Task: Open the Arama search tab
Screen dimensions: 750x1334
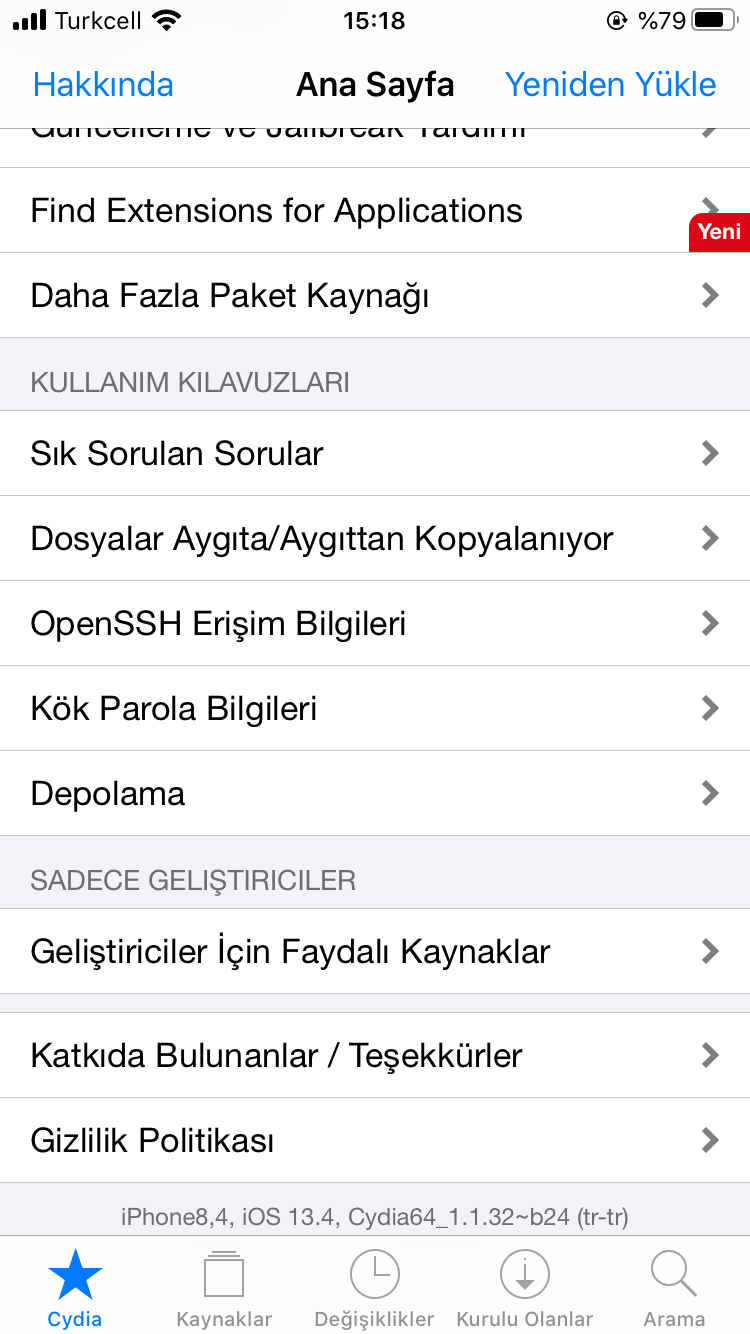Action: click(675, 1288)
